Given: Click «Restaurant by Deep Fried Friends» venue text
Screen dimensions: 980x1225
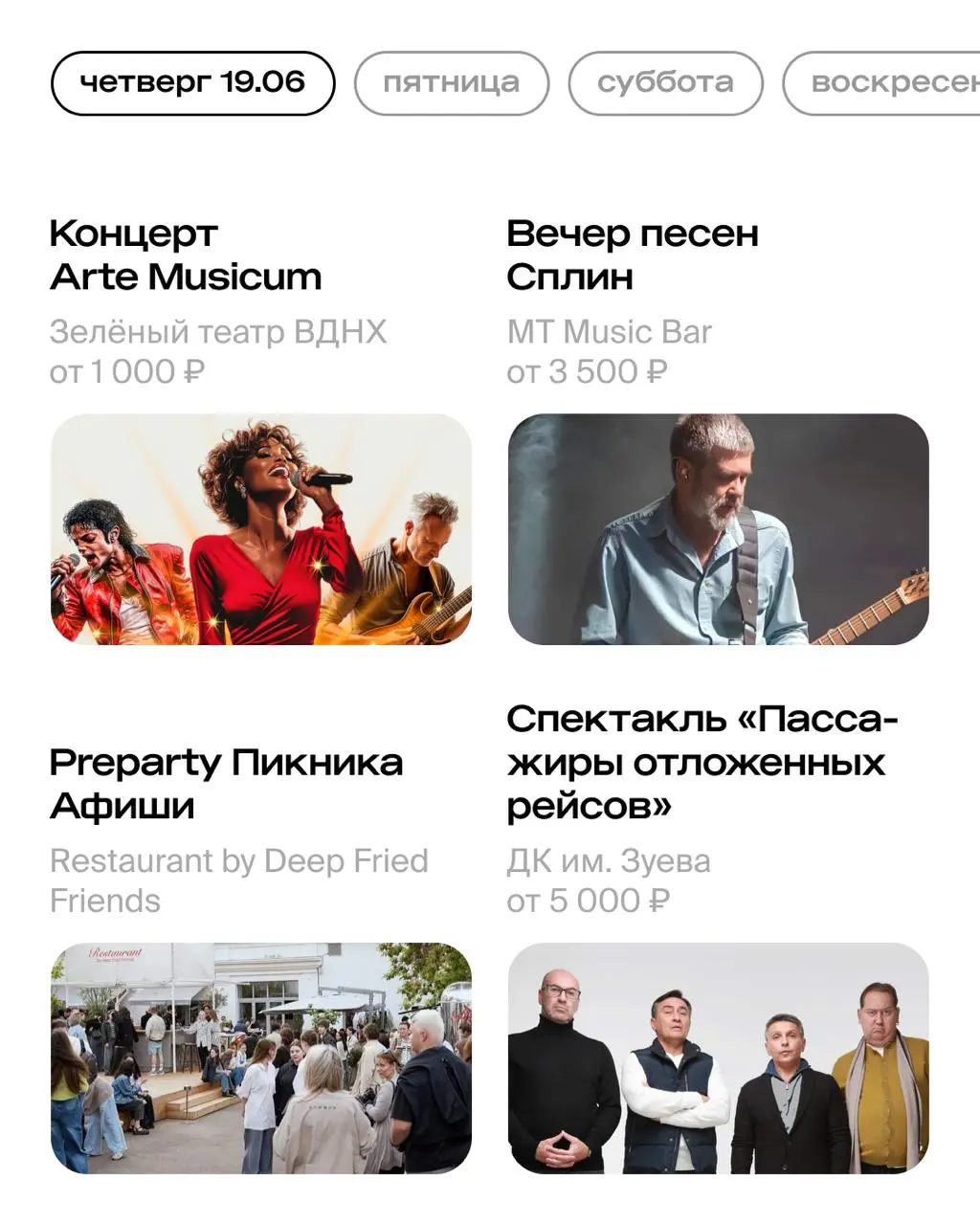Looking at the screenshot, I should (x=239, y=880).
